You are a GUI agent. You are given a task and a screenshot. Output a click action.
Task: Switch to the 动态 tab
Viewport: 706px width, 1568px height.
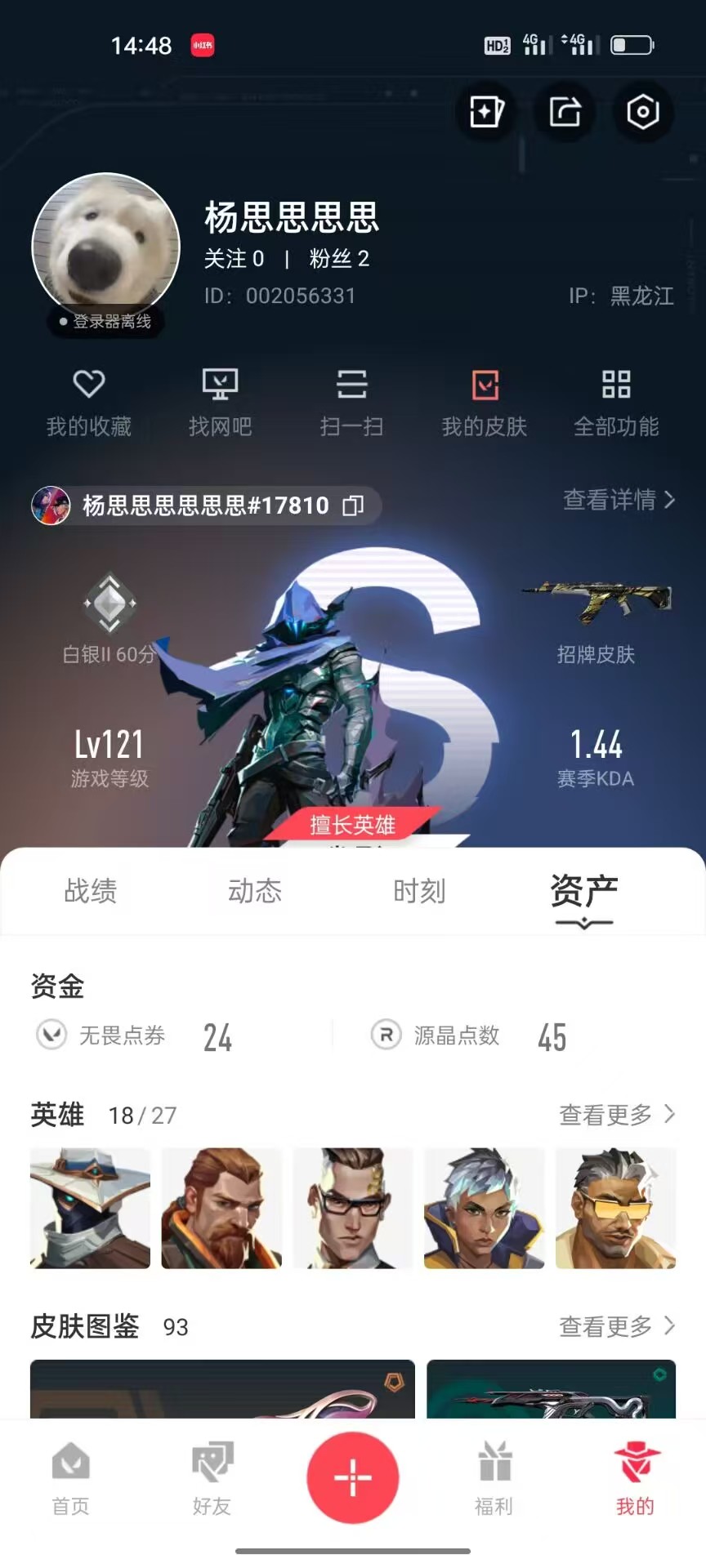coord(255,891)
